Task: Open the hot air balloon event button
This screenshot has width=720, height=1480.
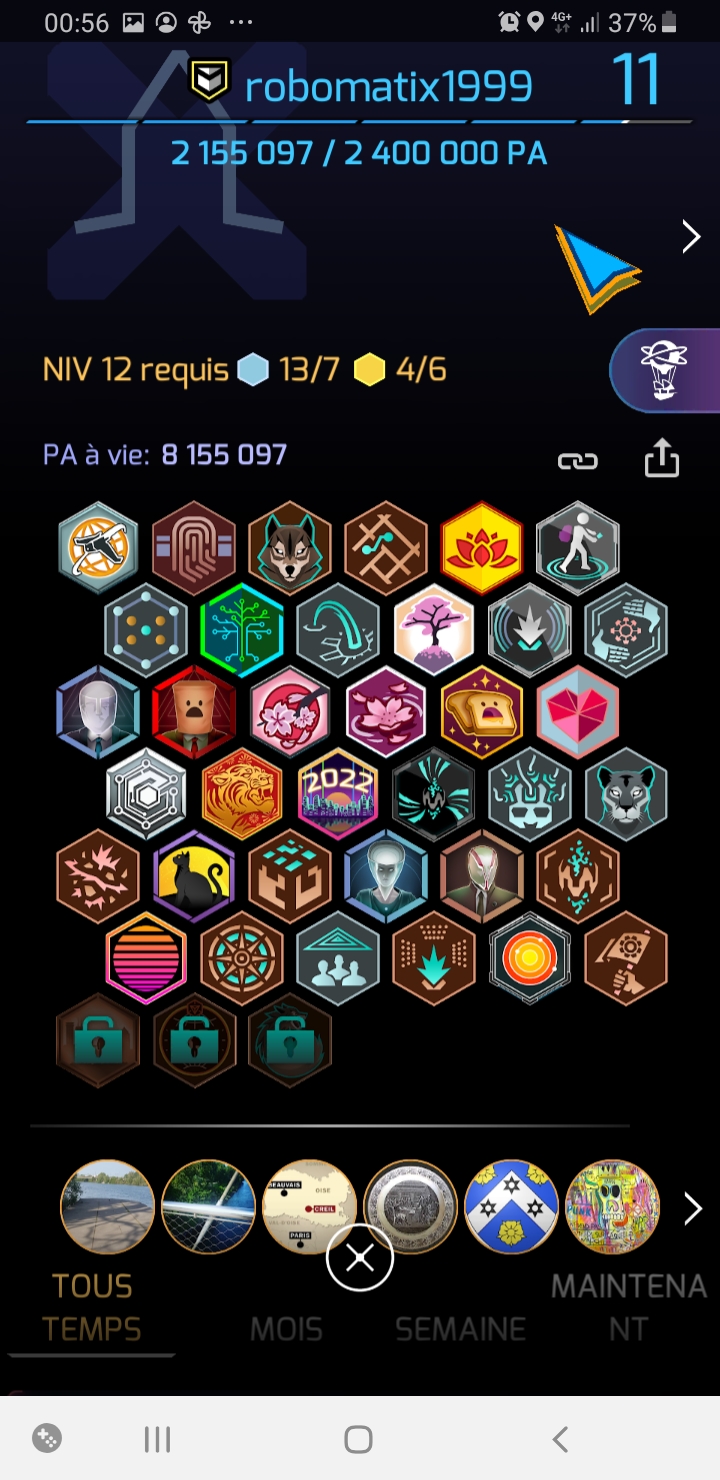Action: (x=662, y=370)
